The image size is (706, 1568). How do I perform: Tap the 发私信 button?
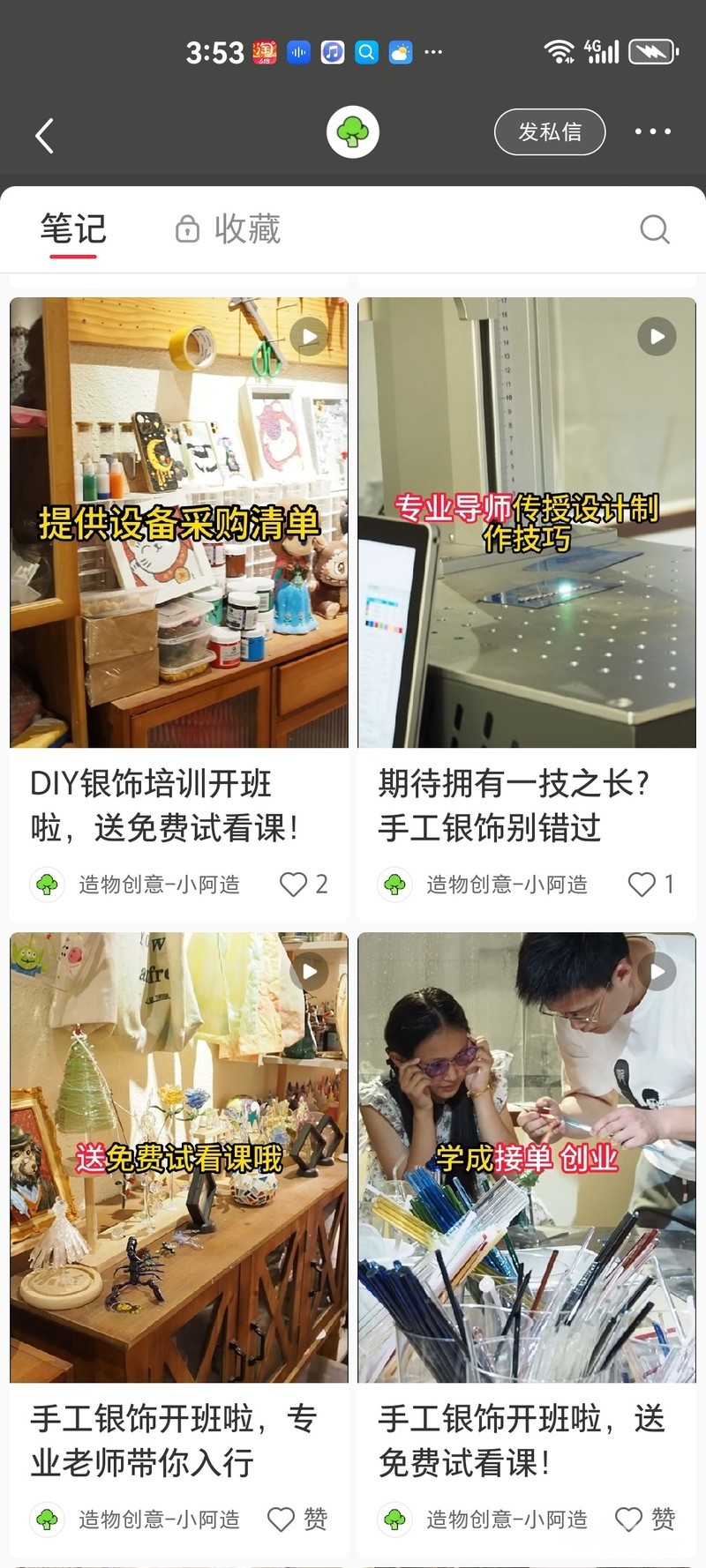549,132
